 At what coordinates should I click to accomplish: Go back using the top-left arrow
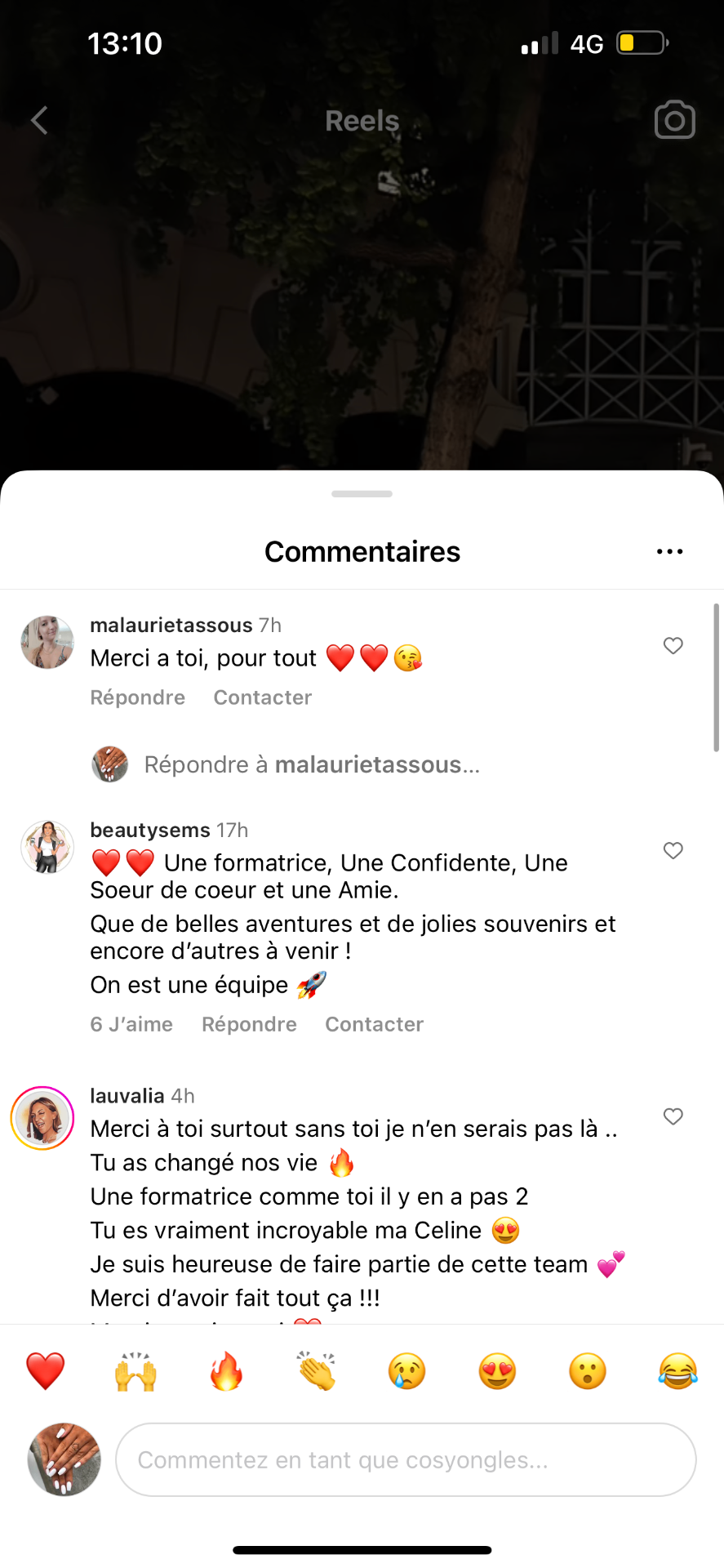click(39, 121)
